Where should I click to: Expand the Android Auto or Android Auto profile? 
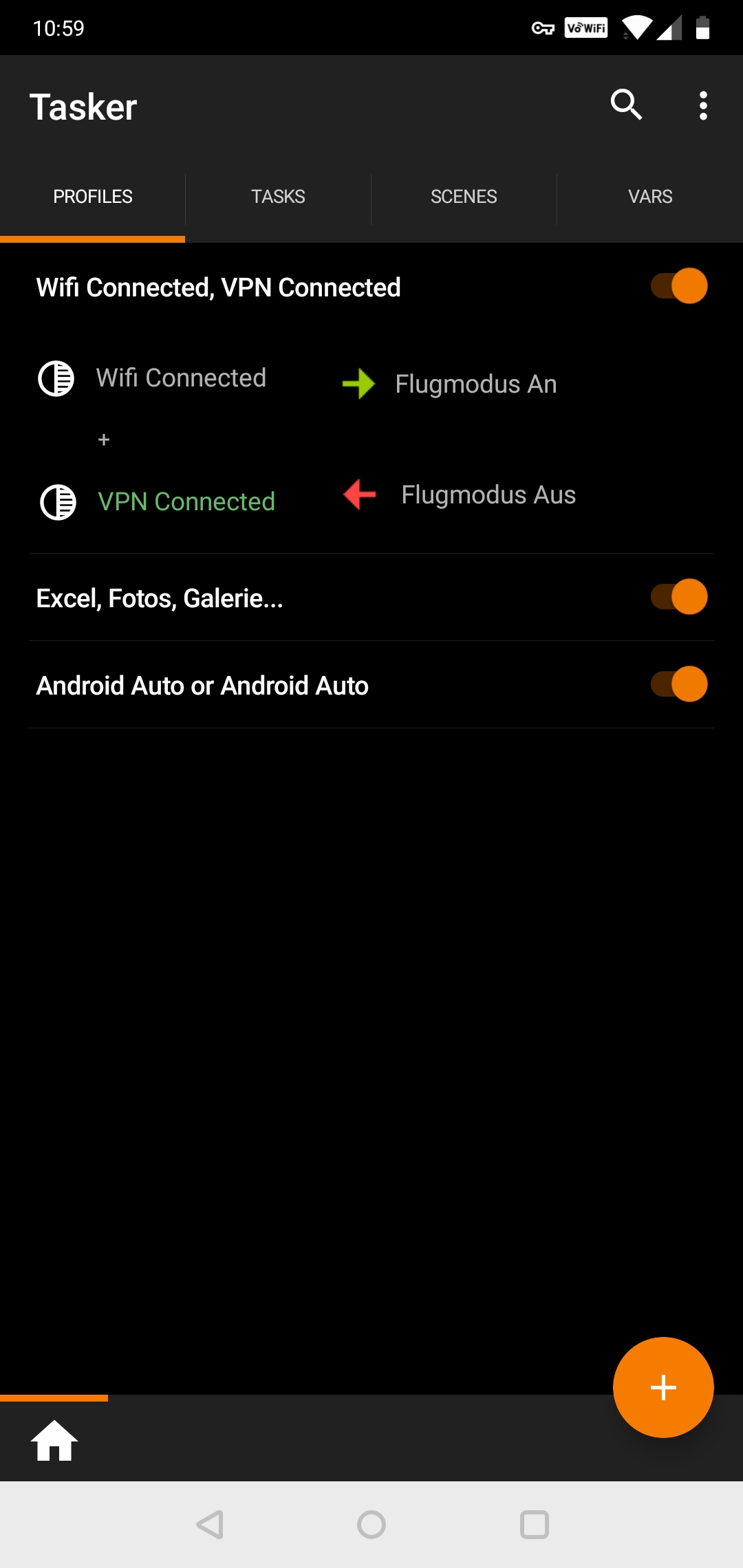pyautogui.click(x=202, y=686)
